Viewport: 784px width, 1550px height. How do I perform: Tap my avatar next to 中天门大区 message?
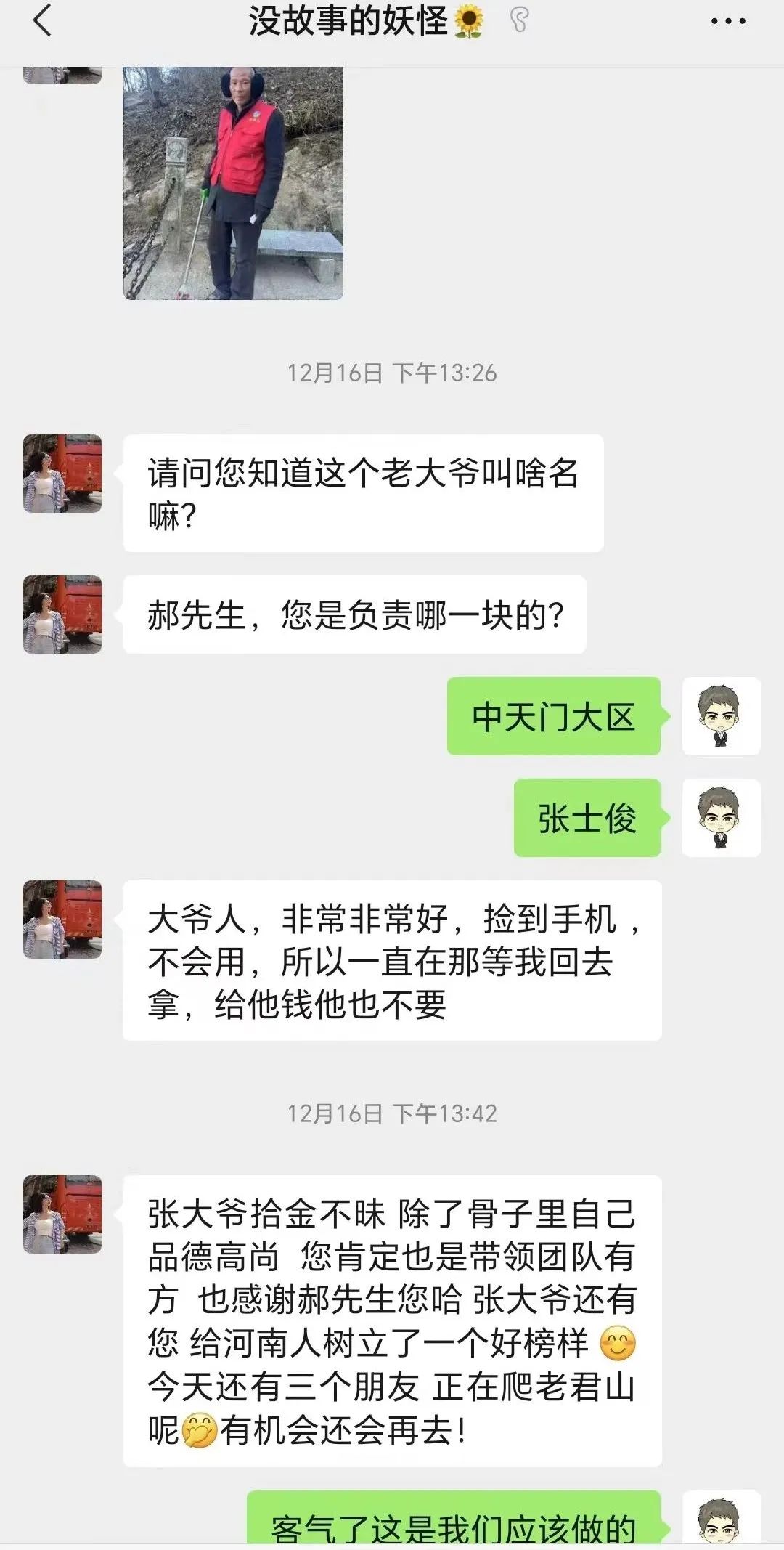click(722, 716)
